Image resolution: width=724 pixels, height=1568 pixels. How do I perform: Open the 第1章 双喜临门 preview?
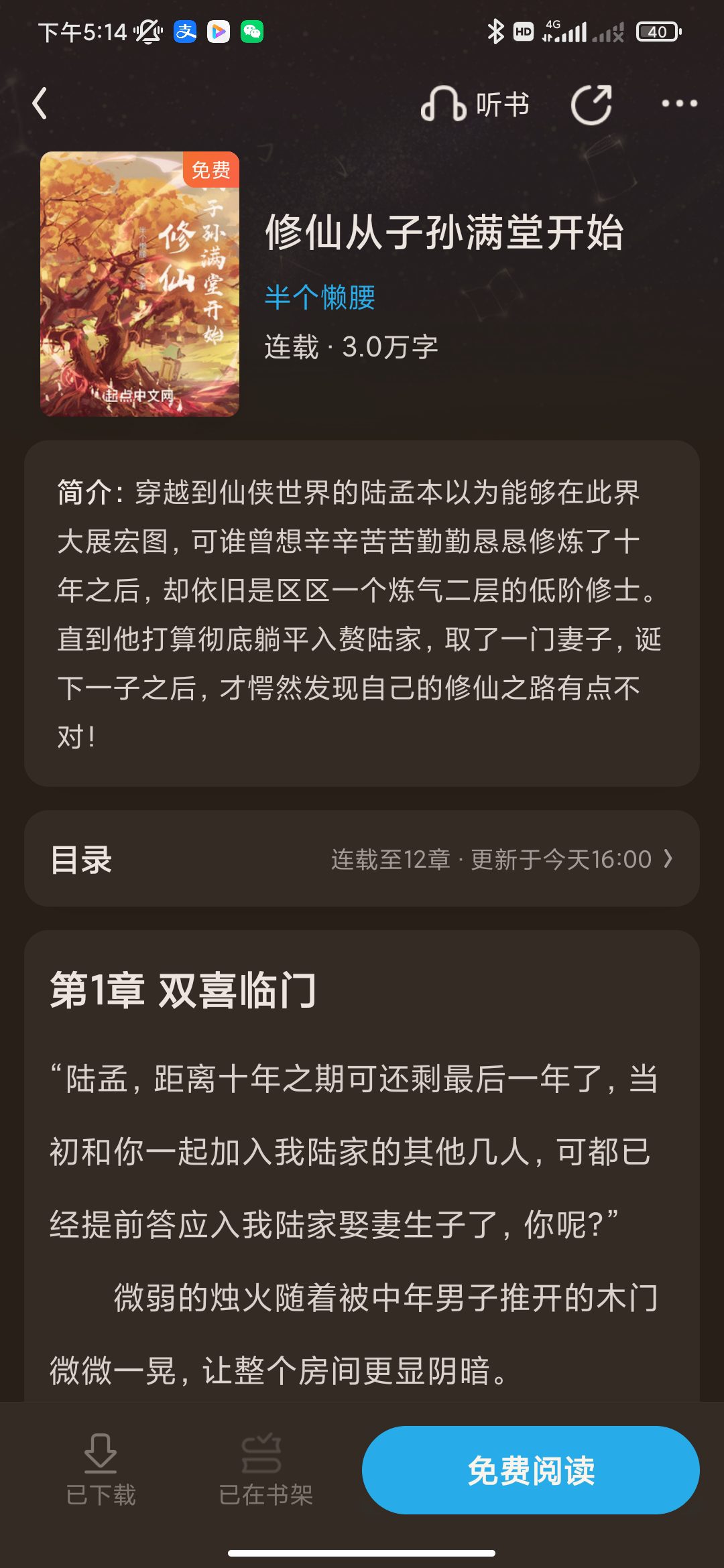point(182,990)
